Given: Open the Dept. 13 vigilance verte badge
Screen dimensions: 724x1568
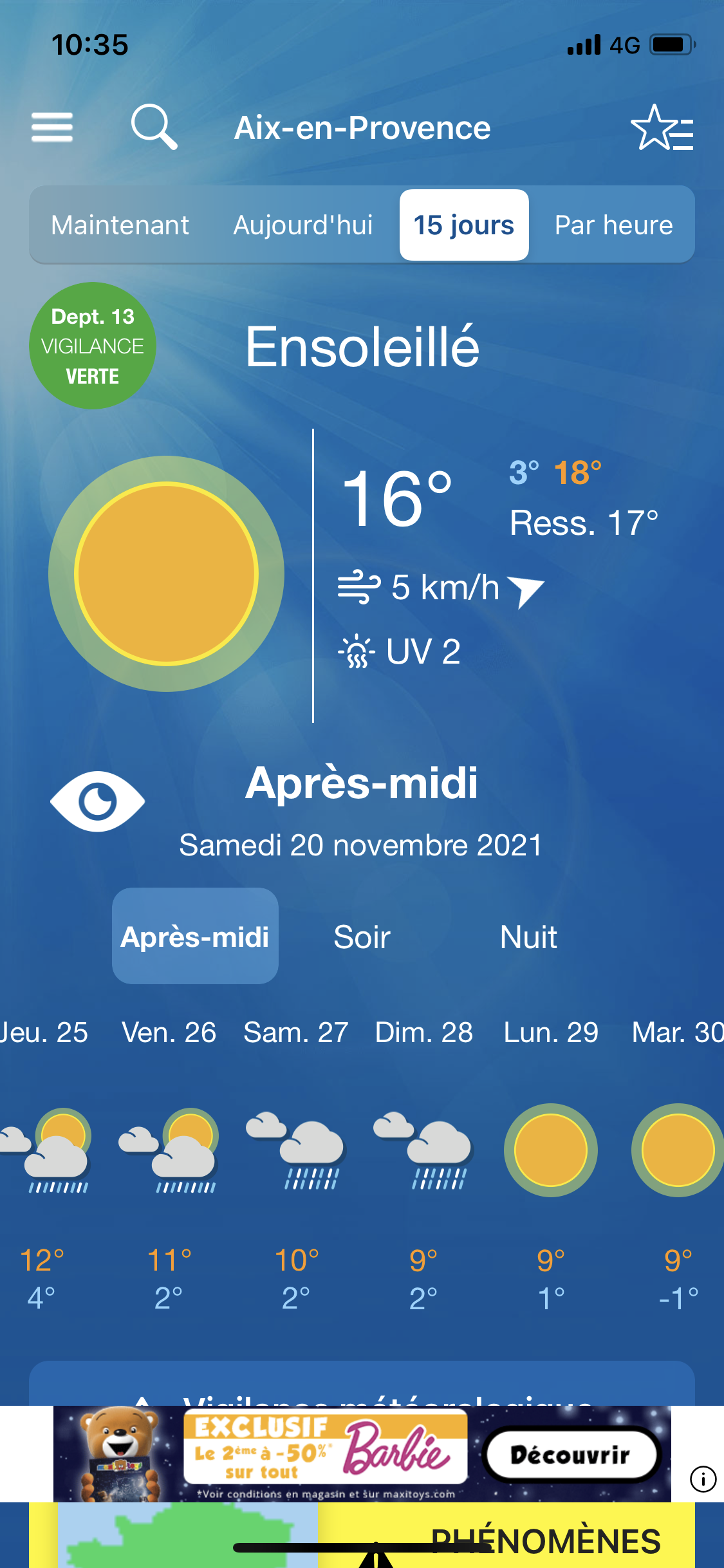Looking at the screenshot, I should click(x=93, y=346).
